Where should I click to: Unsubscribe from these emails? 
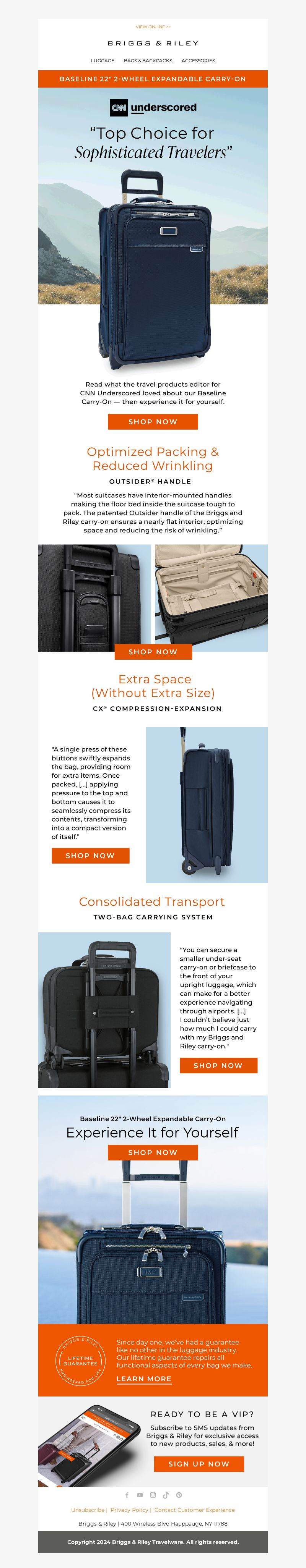[87, 1510]
